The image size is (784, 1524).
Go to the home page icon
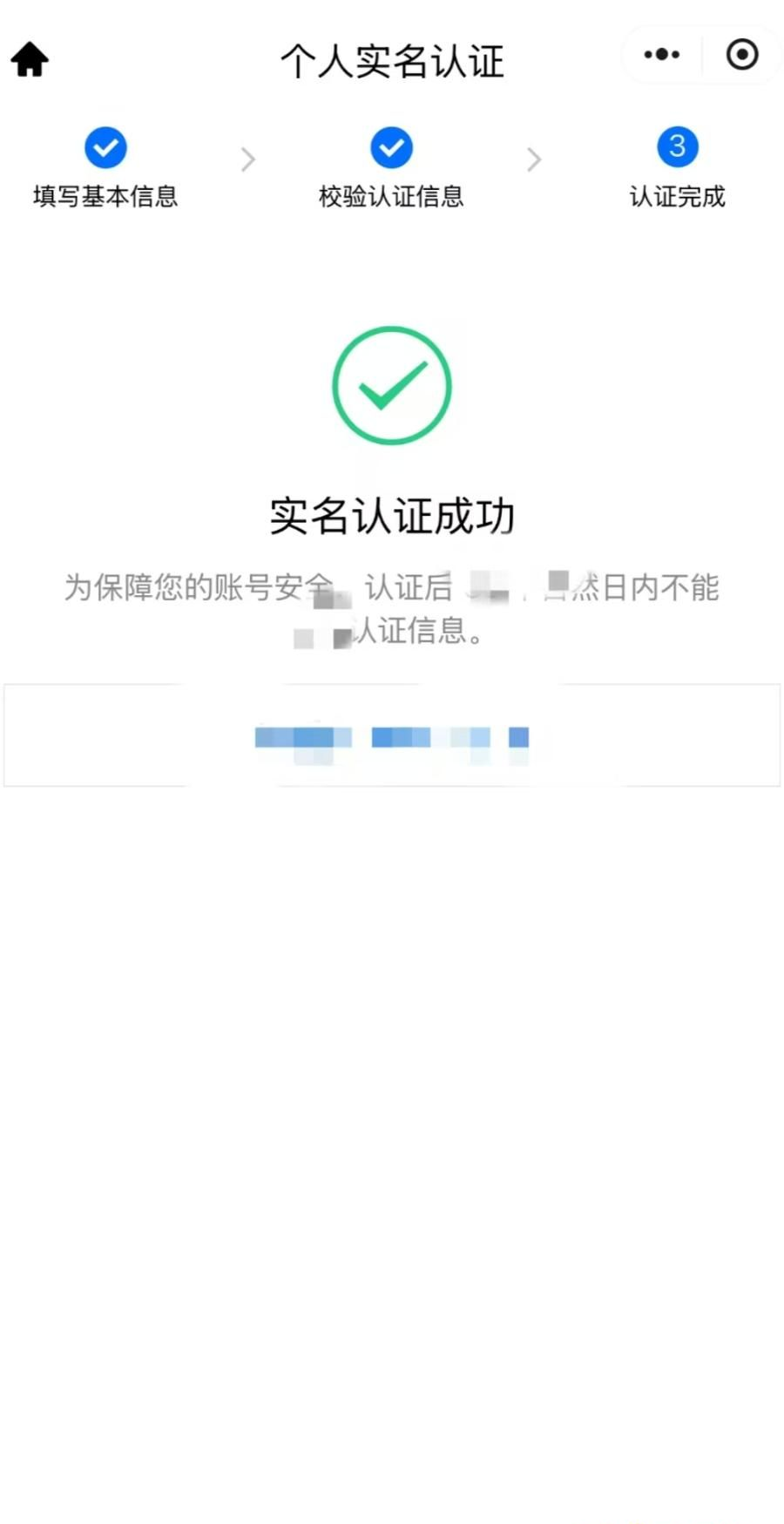pos(30,59)
